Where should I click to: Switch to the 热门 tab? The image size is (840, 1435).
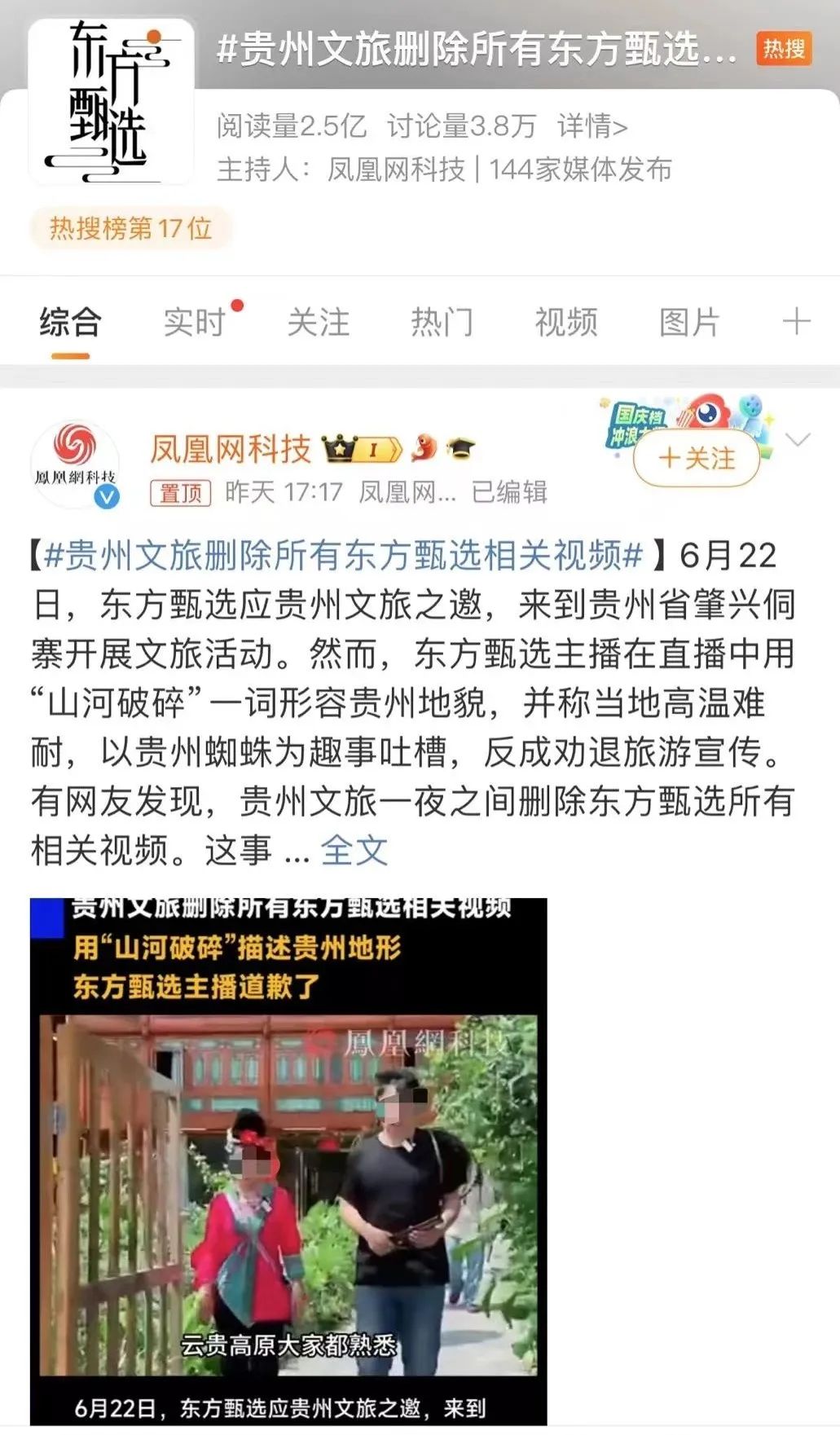click(442, 322)
